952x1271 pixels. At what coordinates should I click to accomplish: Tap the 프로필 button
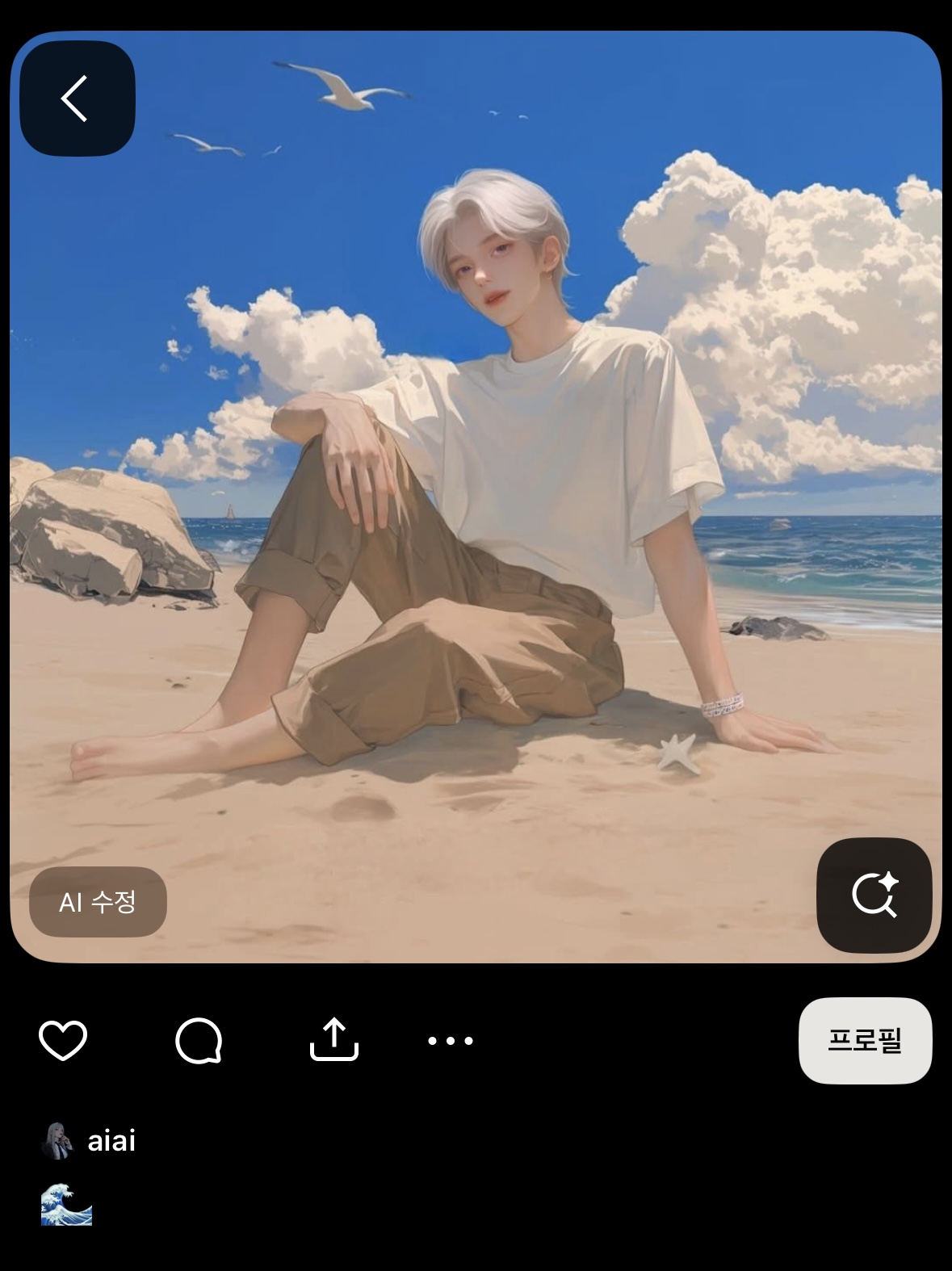tap(865, 1040)
